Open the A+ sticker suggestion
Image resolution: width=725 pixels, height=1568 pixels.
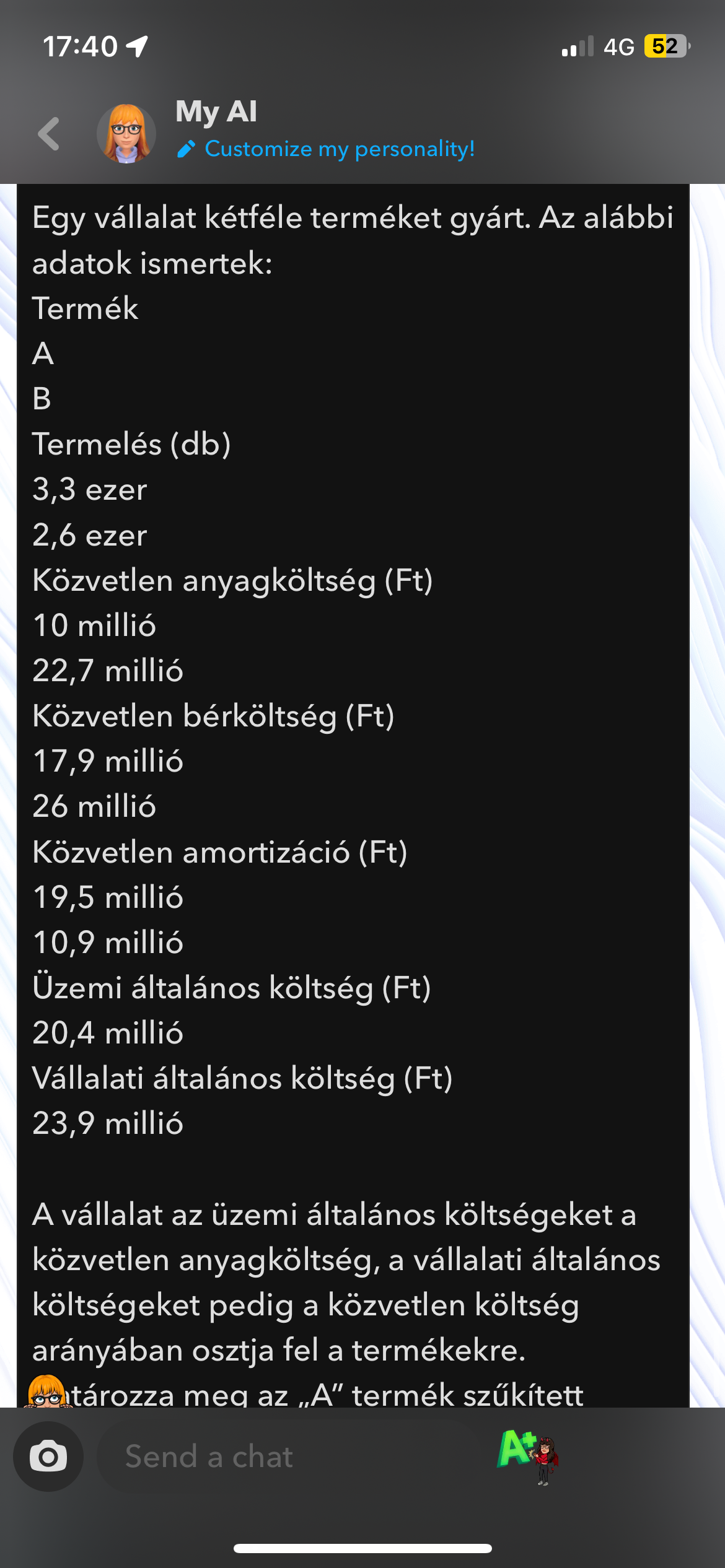tap(527, 1455)
